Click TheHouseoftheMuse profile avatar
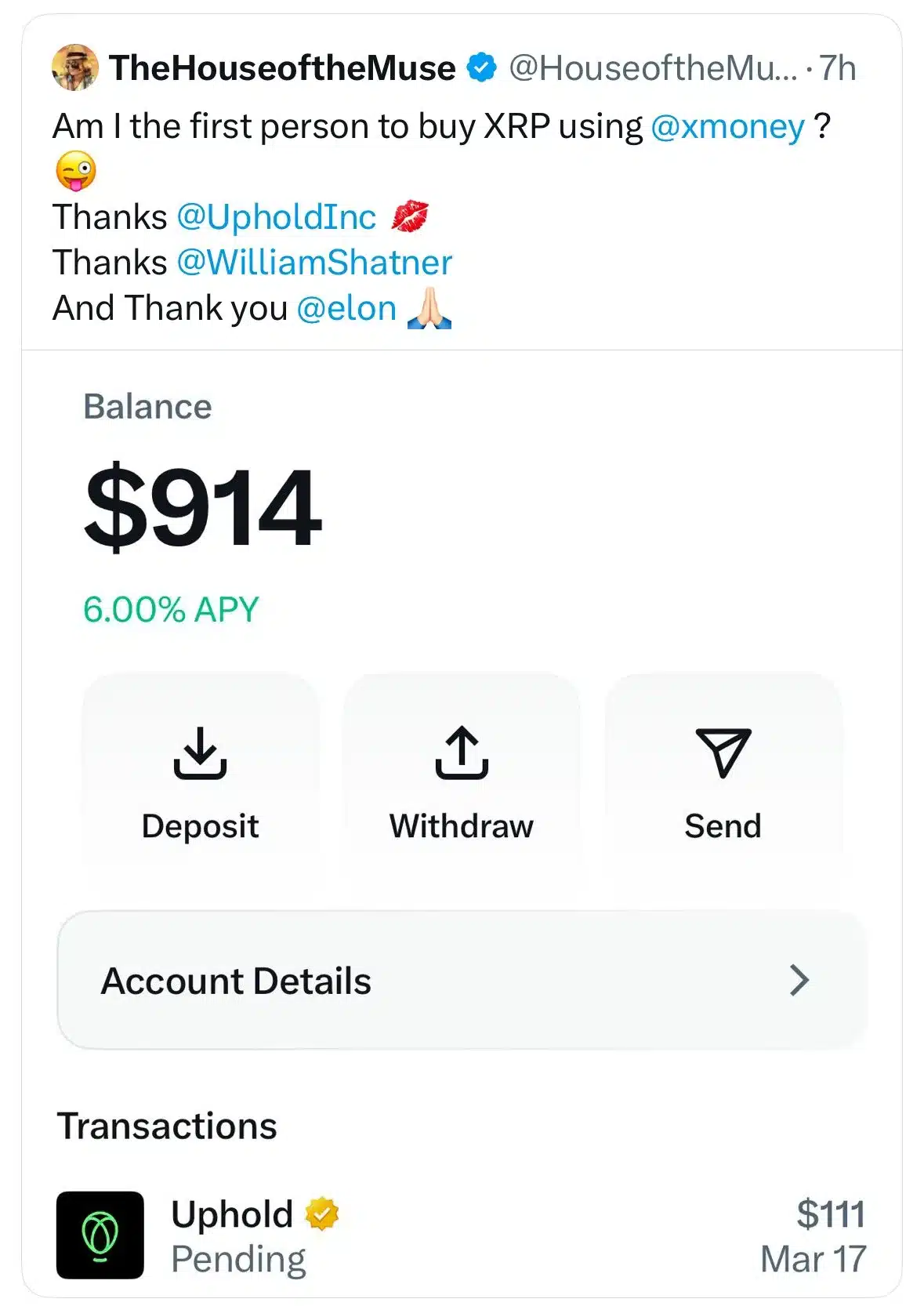 point(74,69)
